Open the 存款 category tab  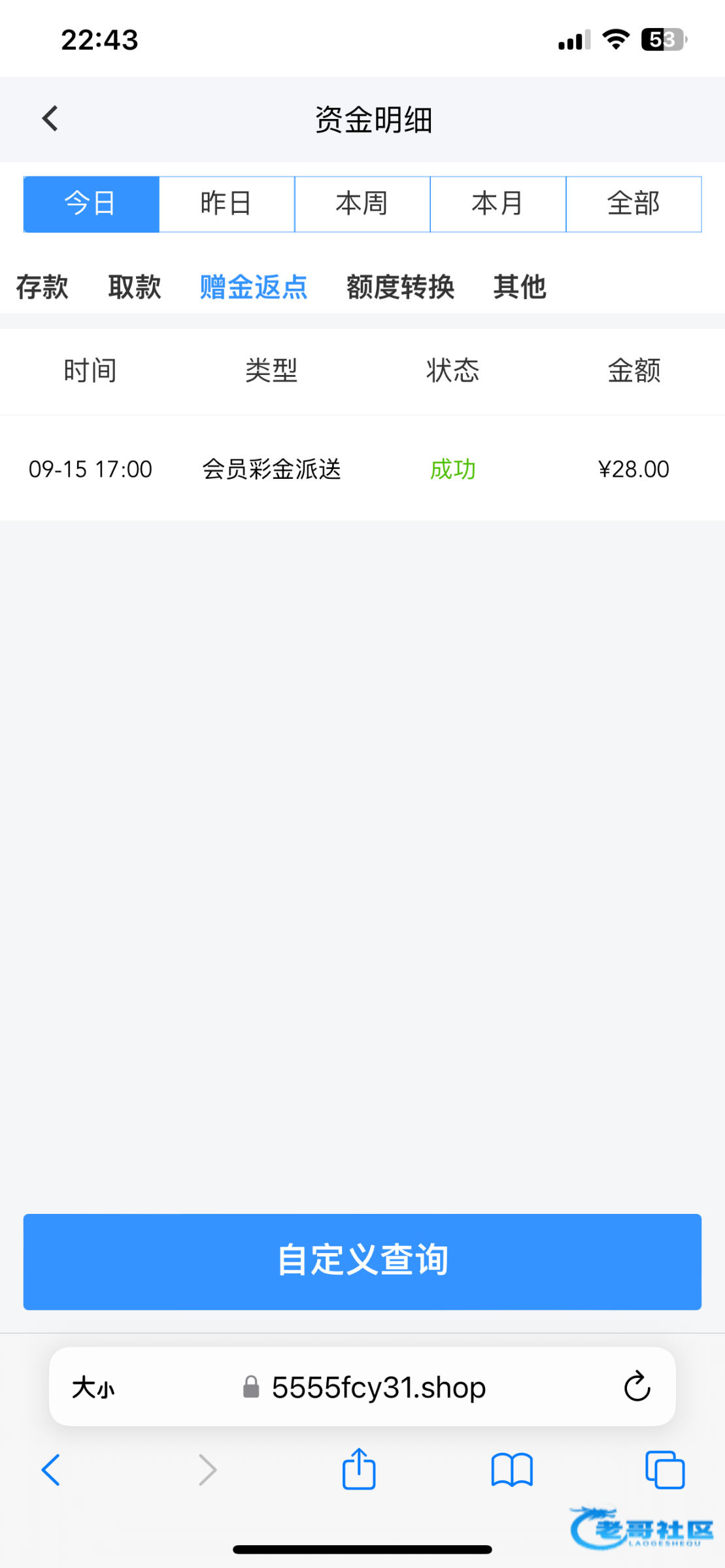[x=42, y=287]
